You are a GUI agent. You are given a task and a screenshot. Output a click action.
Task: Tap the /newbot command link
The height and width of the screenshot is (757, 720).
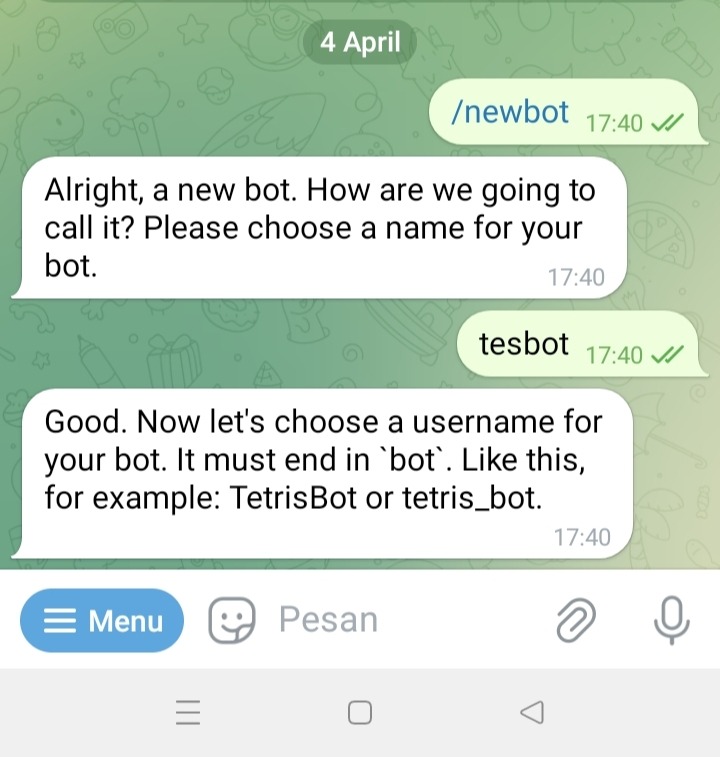click(x=510, y=112)
